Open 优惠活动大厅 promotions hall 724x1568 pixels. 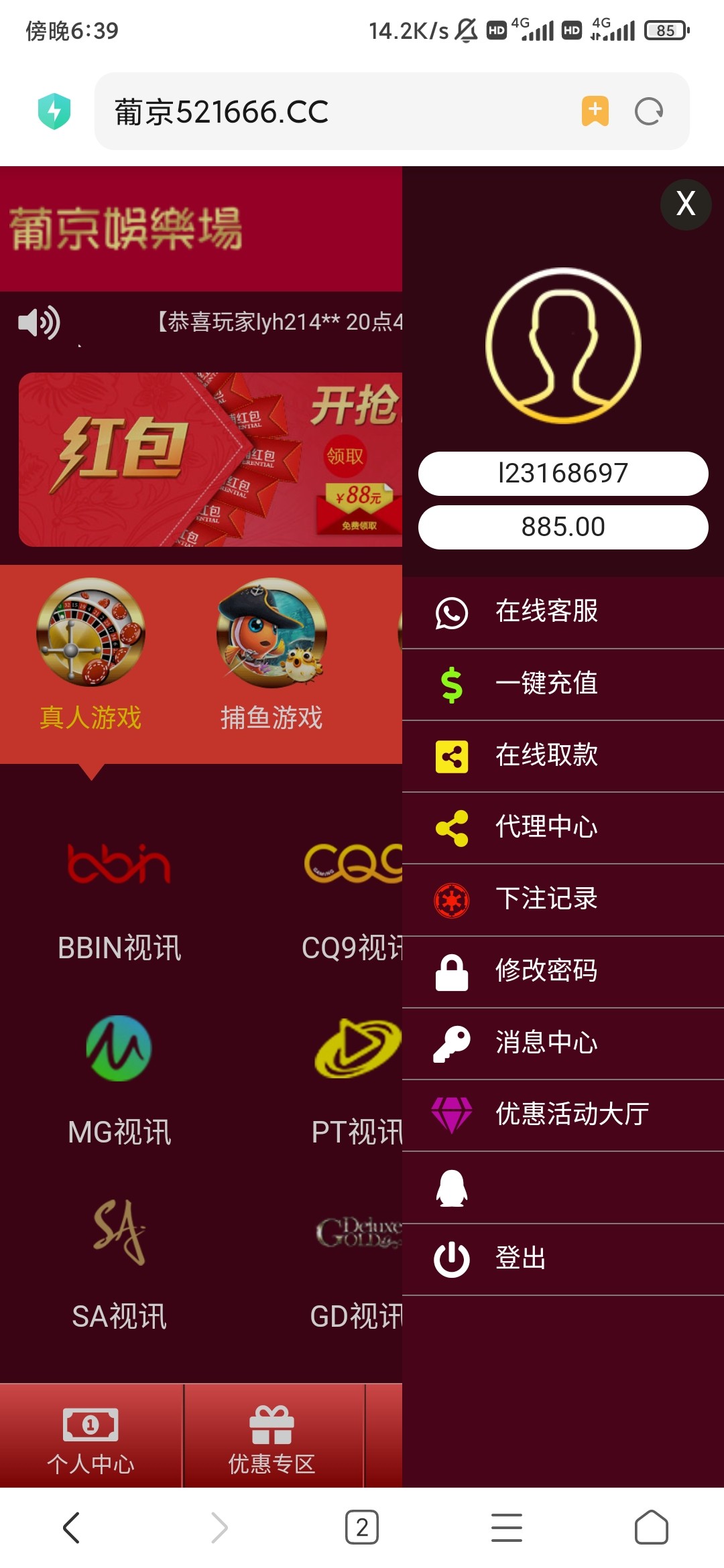click(570, 1114)
